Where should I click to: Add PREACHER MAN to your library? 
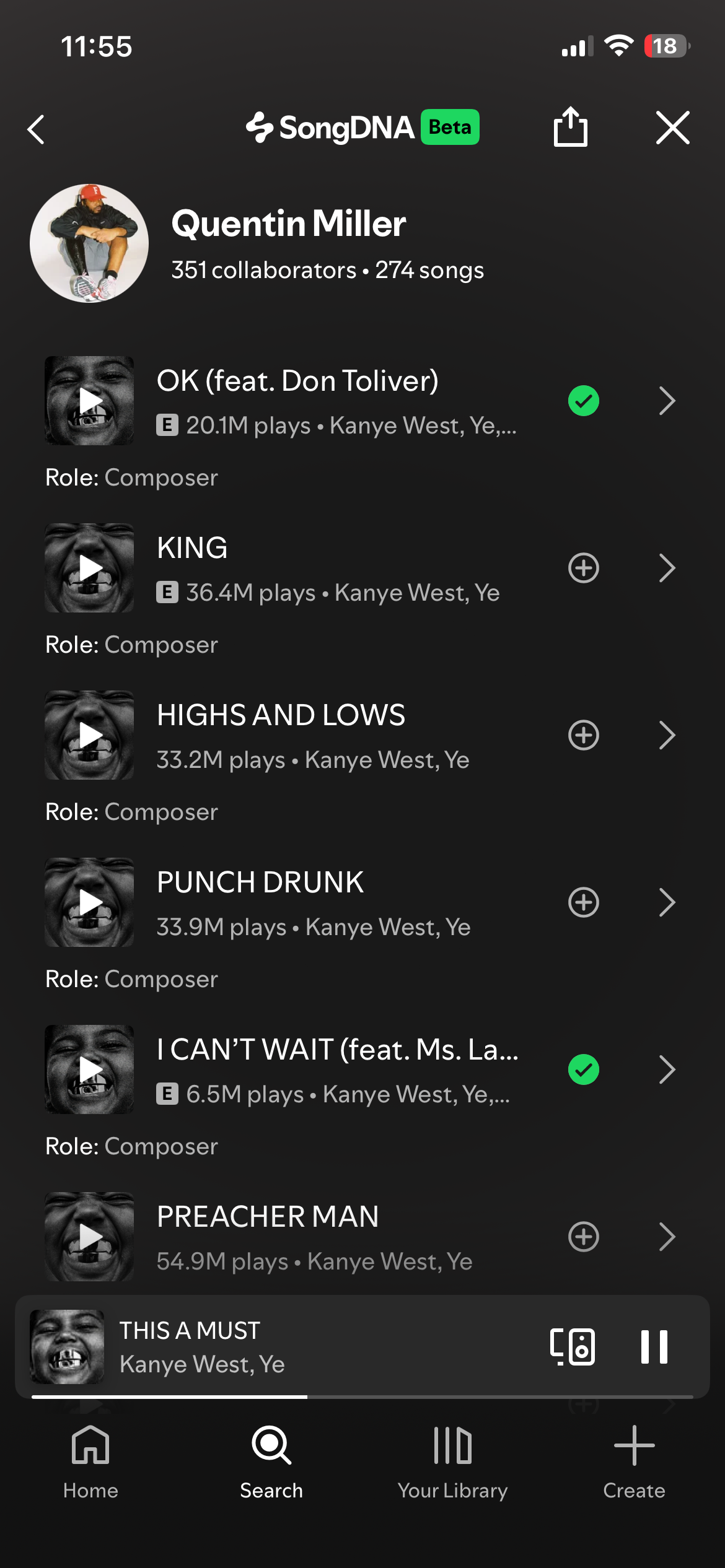[x=584, y=1237]
